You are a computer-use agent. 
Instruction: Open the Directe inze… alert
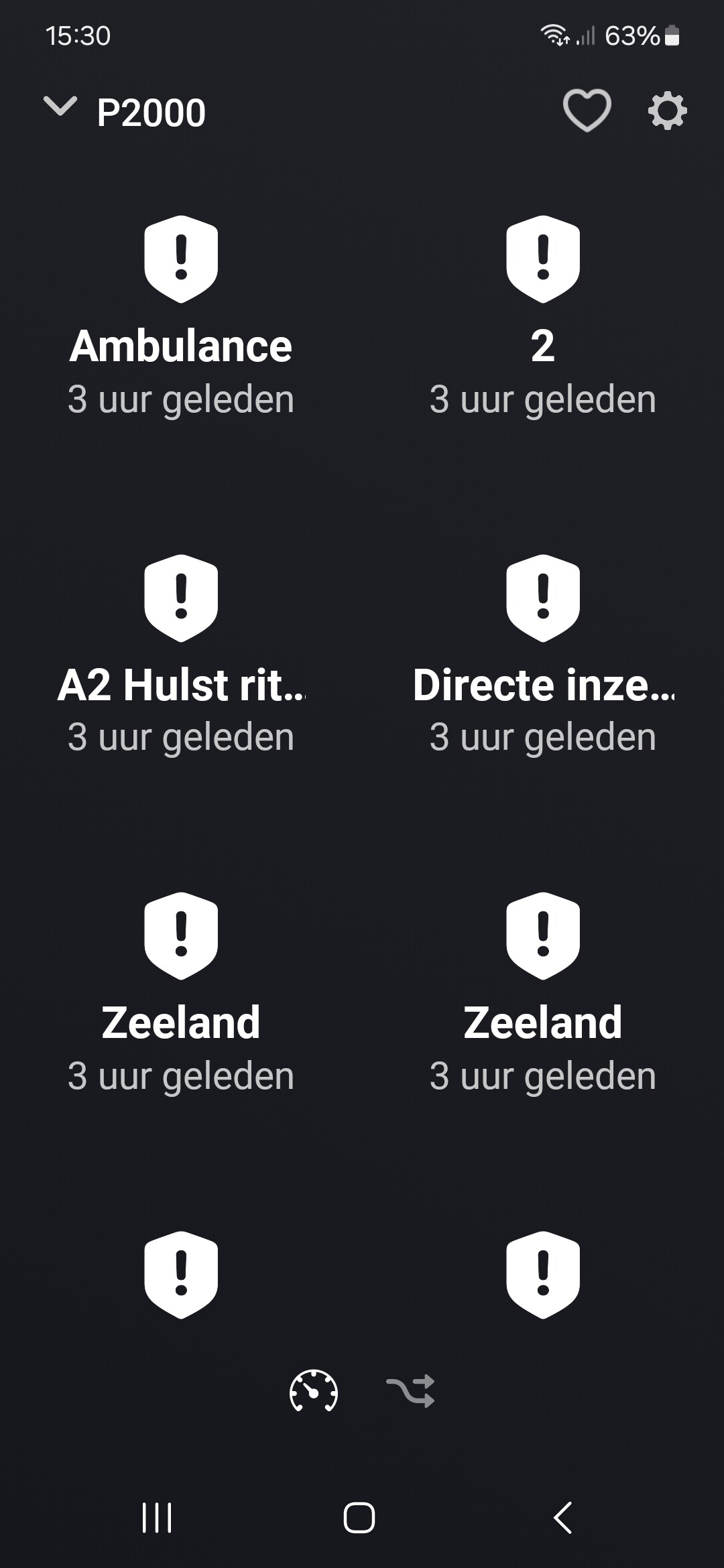(543, 653)
